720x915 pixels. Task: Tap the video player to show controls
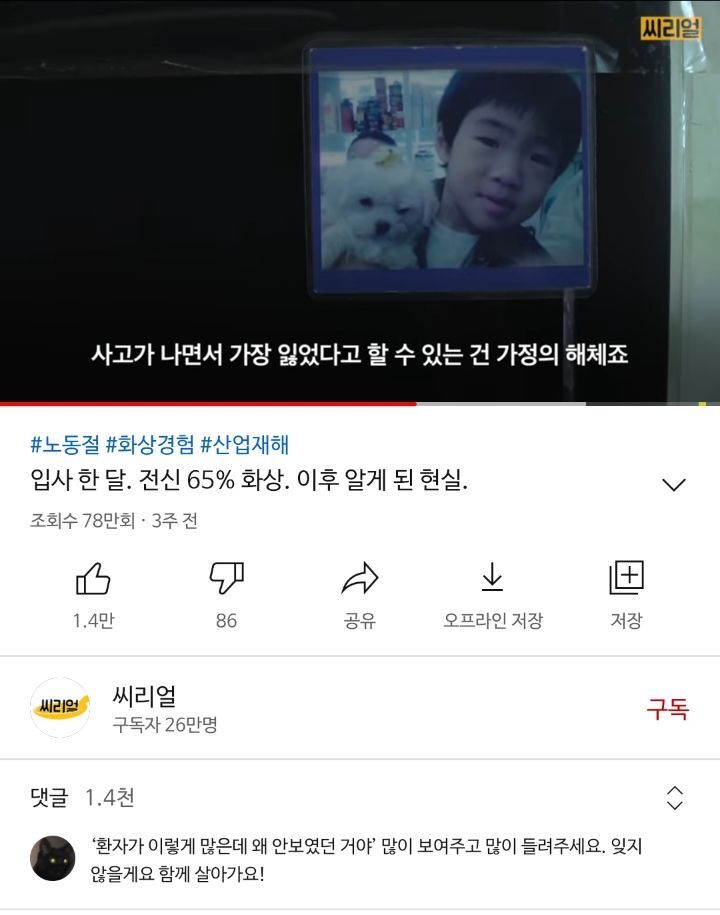[x=360, y=200]
